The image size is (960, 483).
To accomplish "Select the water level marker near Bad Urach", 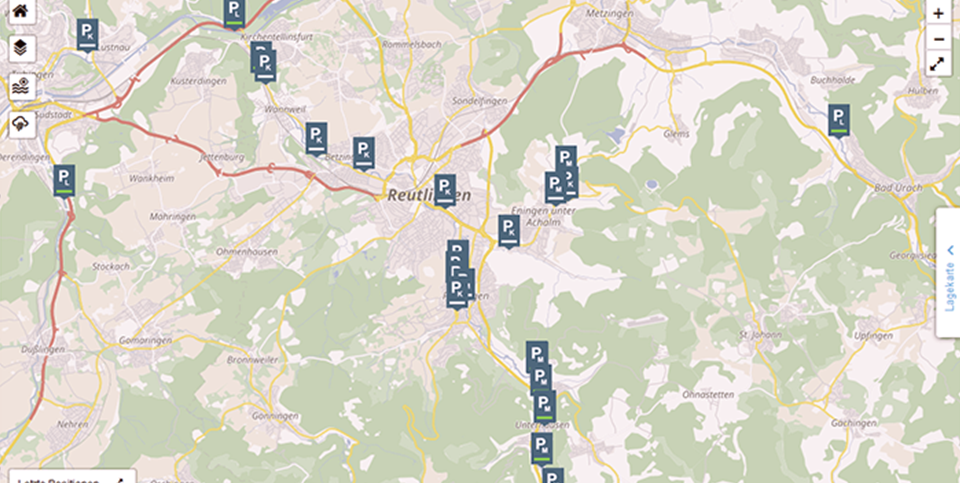I will pyautogui.click(x=839, y=119).
